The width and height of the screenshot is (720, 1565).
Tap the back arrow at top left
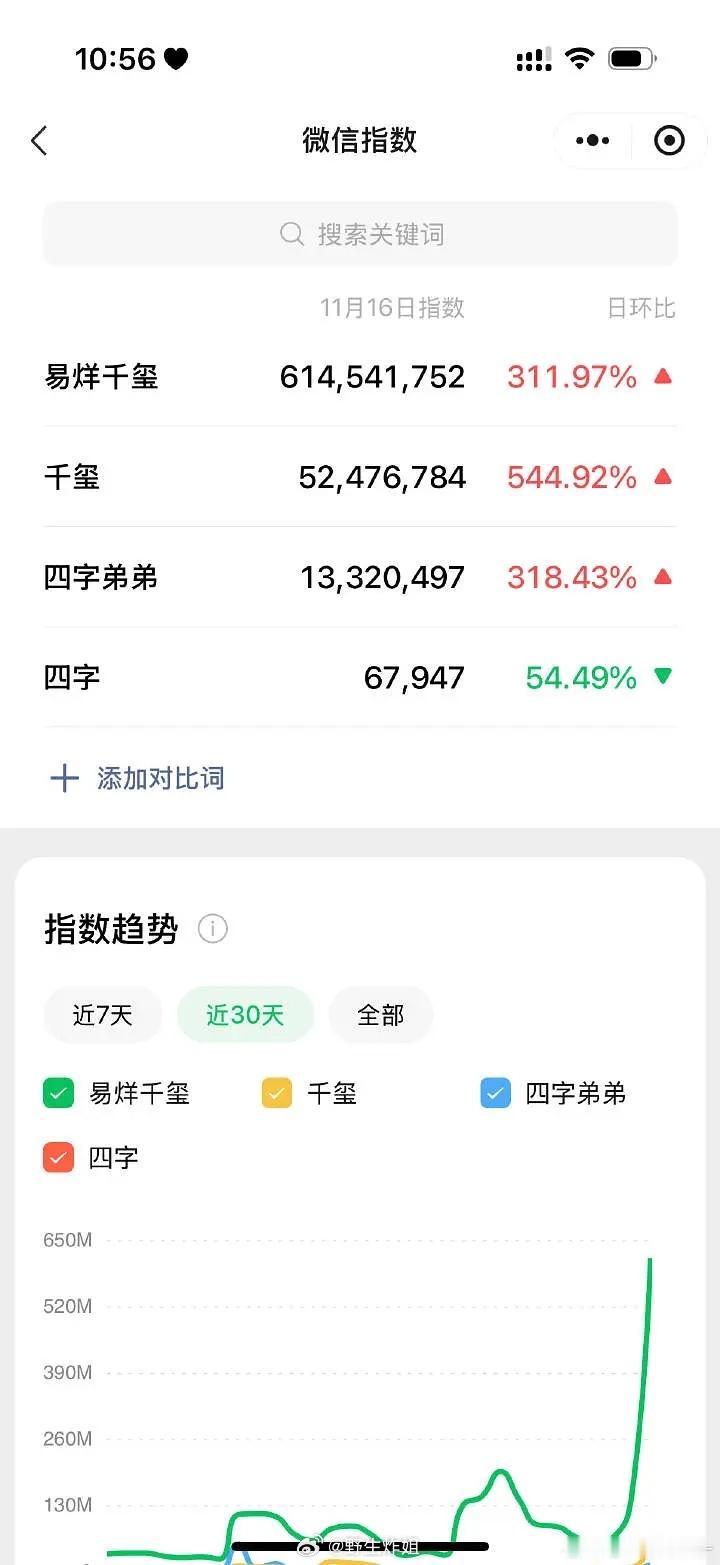coord(39,140)
